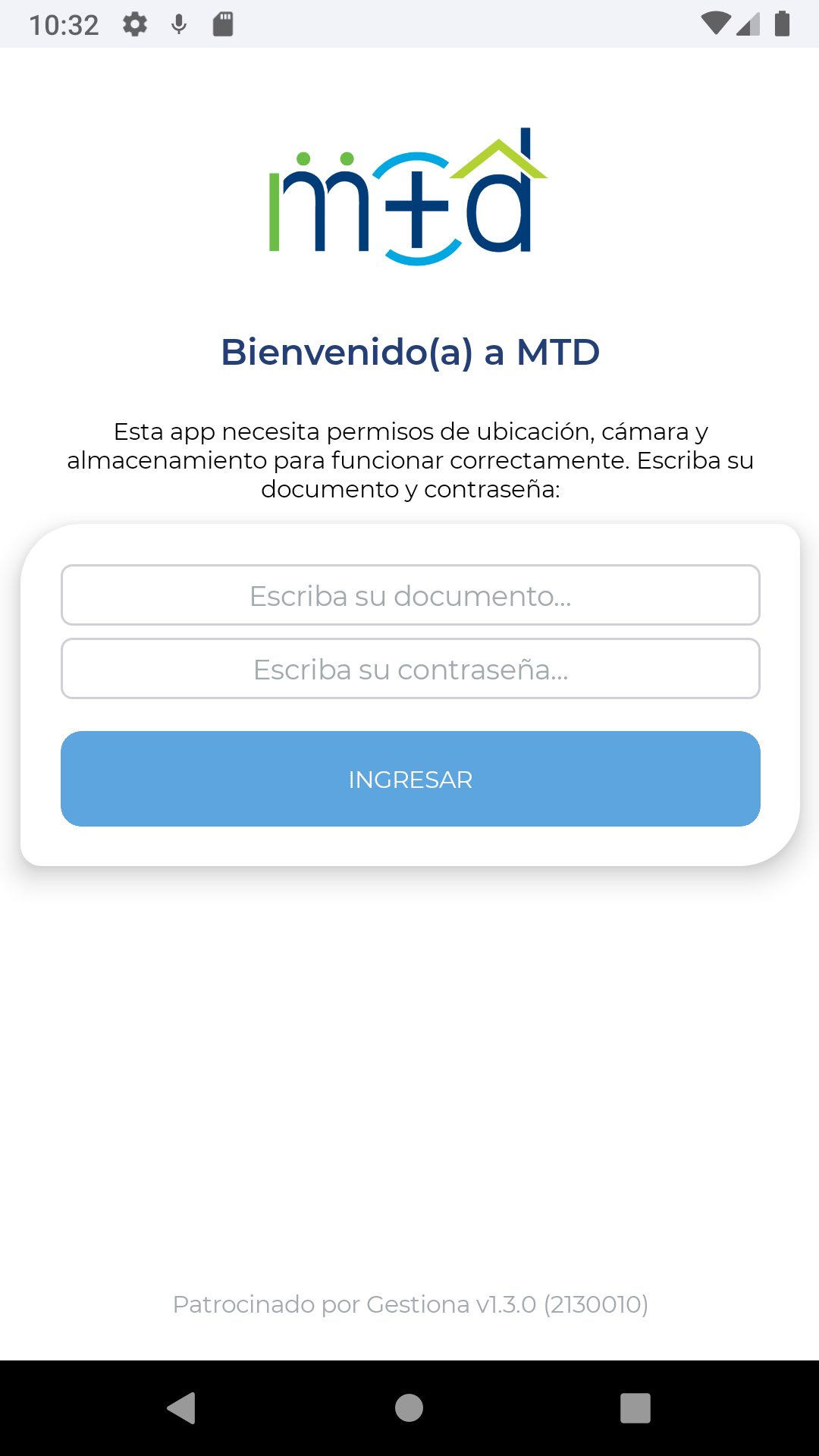This screenshot has width=819, height=1456.
Task: Tap the password input field
Action: pos(410,669)
